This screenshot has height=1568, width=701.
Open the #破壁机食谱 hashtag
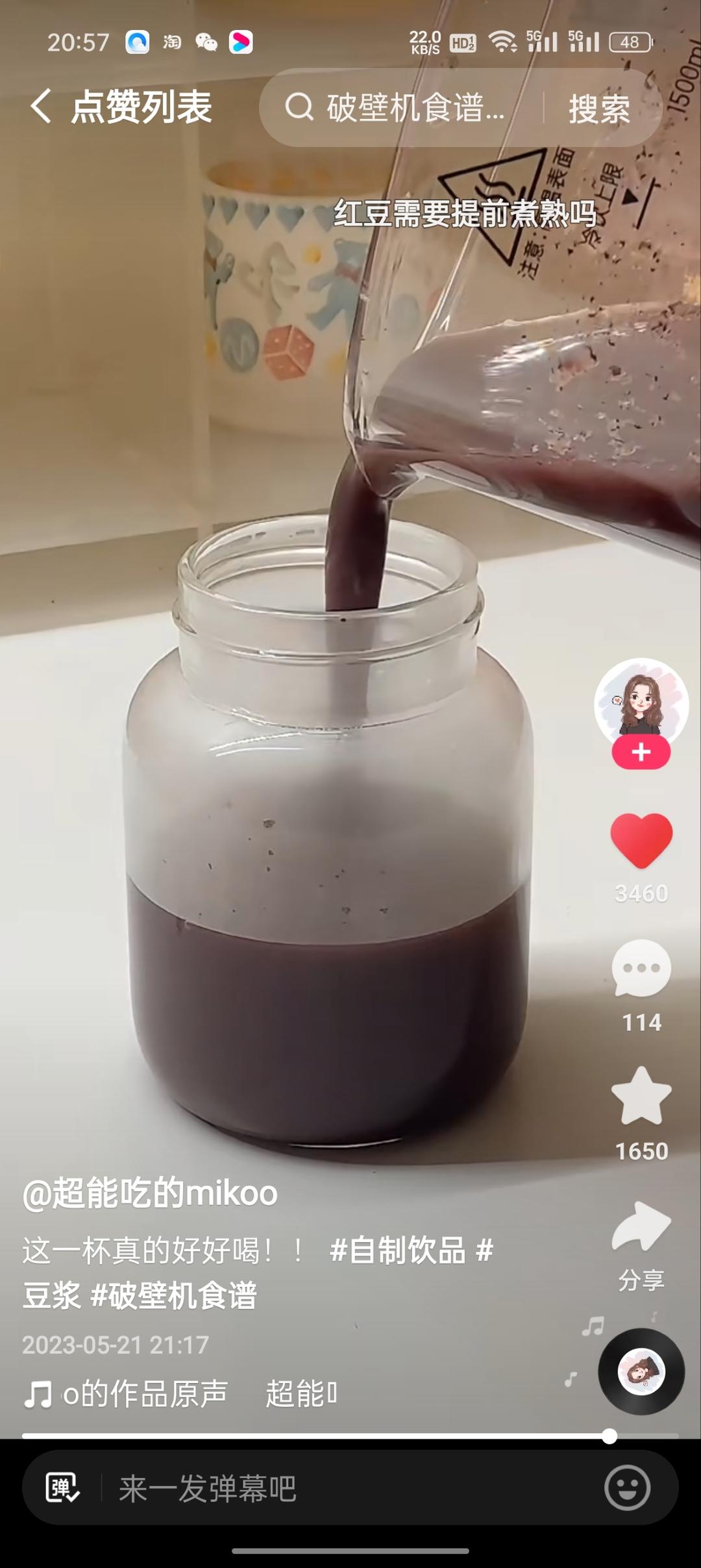click(x=174, y=1296)
